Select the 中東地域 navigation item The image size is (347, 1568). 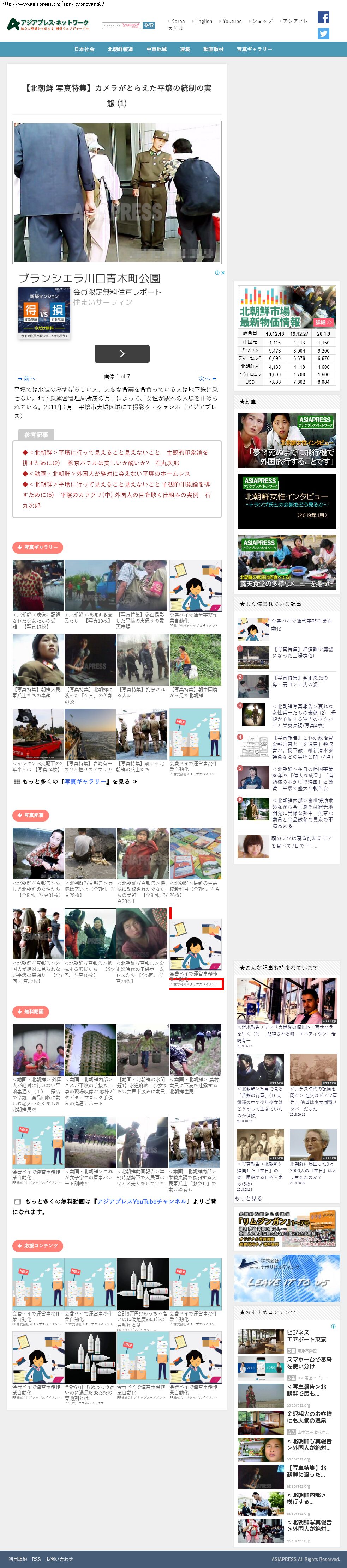tap(156, 49)
